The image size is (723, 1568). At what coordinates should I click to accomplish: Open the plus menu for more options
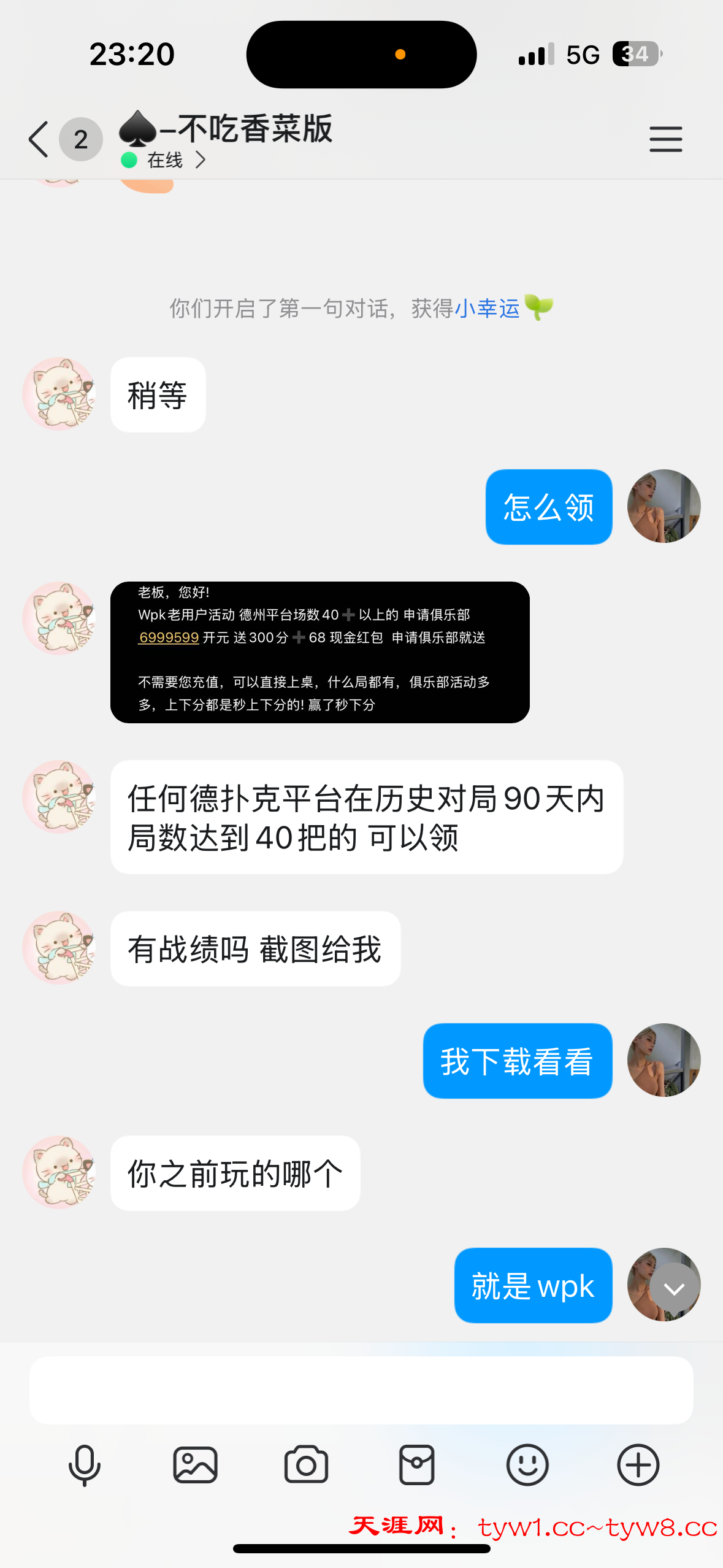pyautogui.click(x=638, y=1465)
